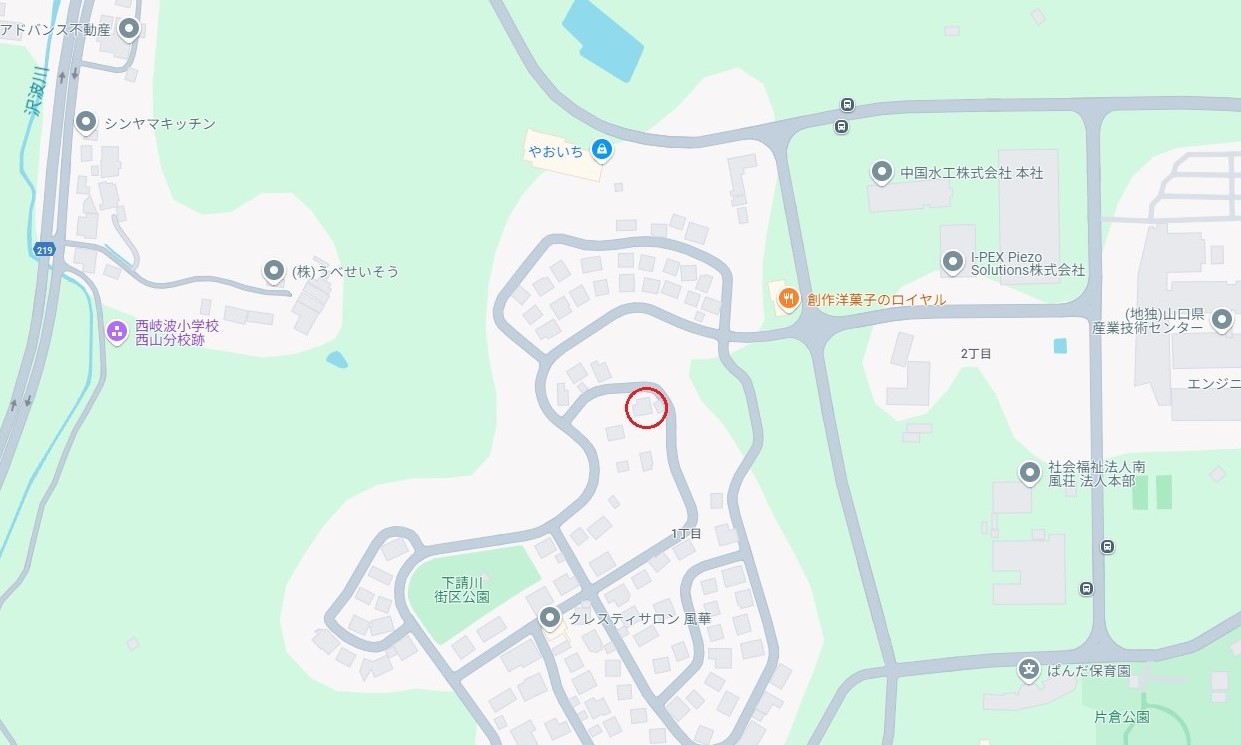Tap the やおいち shopping marker

[x=601, y=150]
